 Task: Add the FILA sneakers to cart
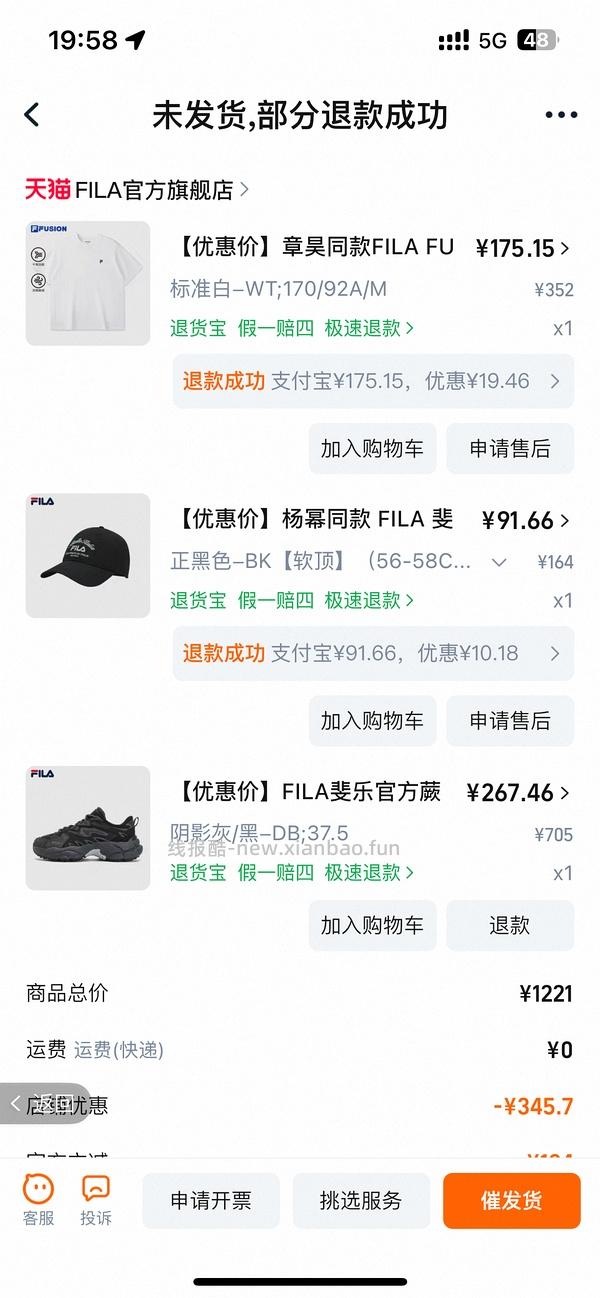[x=372, y=925]
